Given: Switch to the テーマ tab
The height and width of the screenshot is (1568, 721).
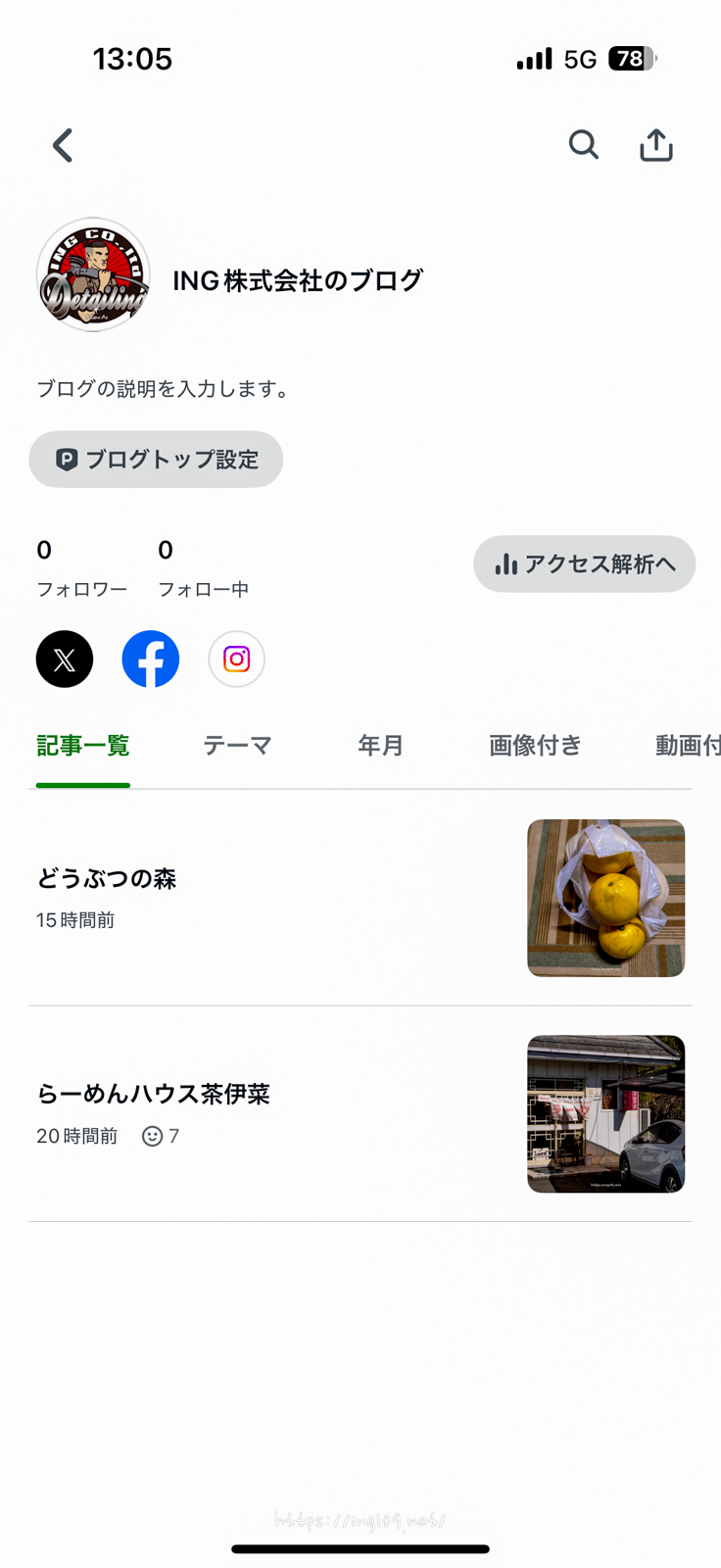Looking at the screenshot, I should [x=237, y=746].
